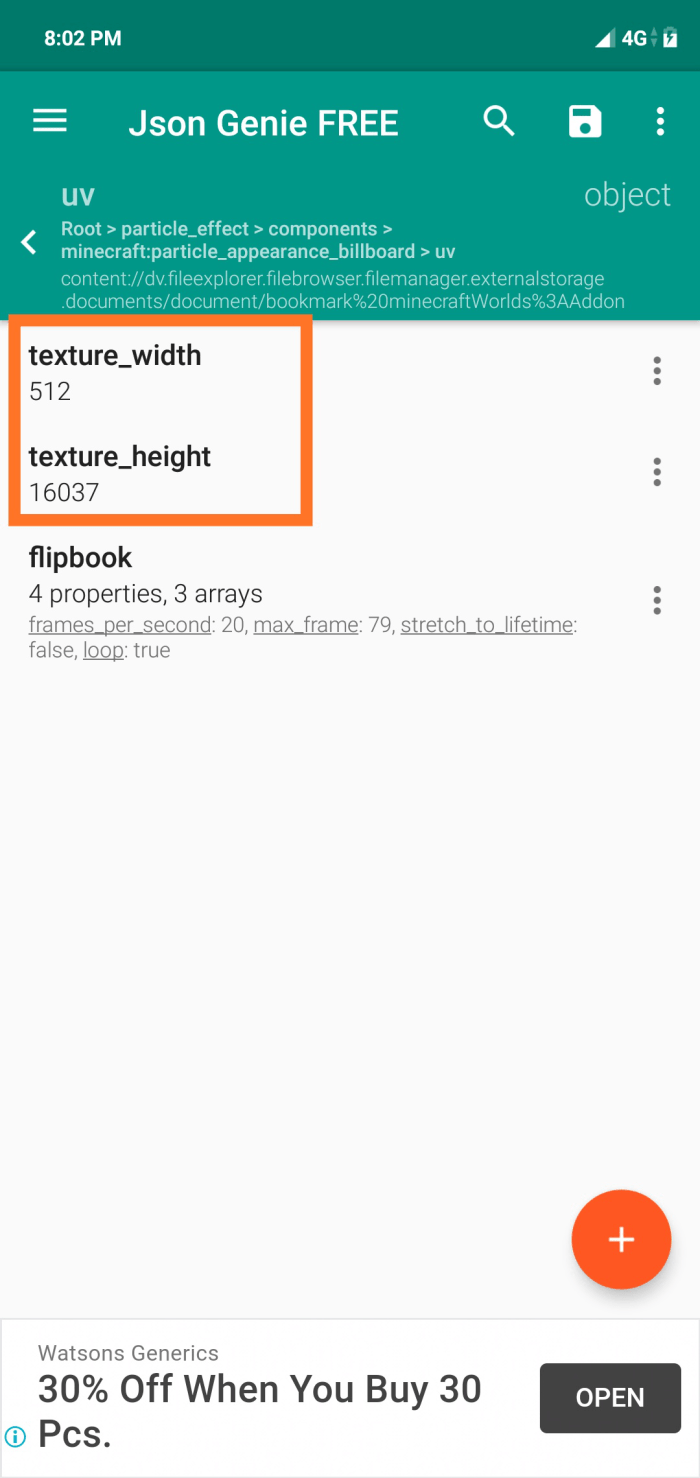
Task: Save the file with the disk icon
Action: [x=585, y=122]
